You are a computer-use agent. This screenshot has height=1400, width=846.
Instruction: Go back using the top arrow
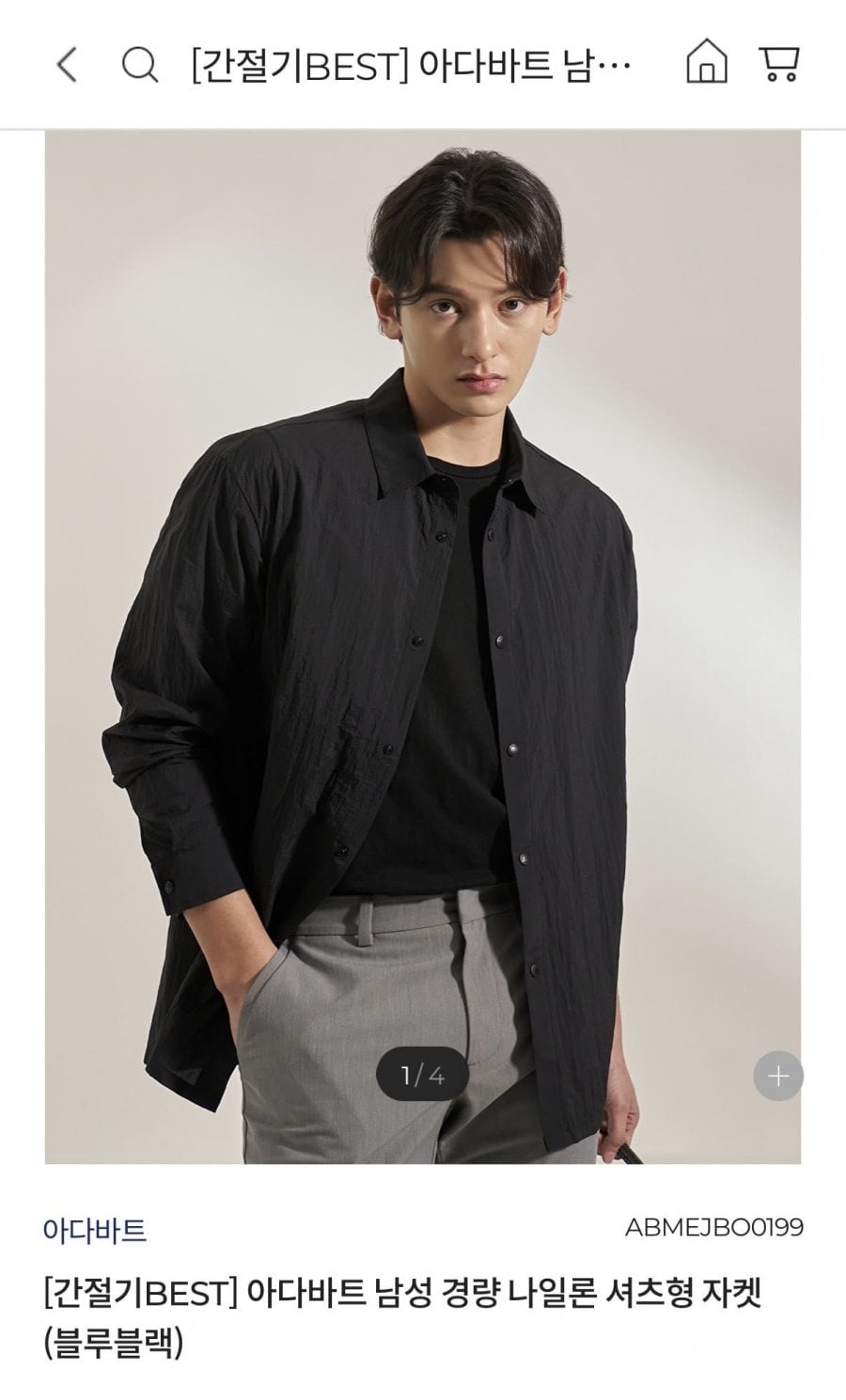click(67, 65)
